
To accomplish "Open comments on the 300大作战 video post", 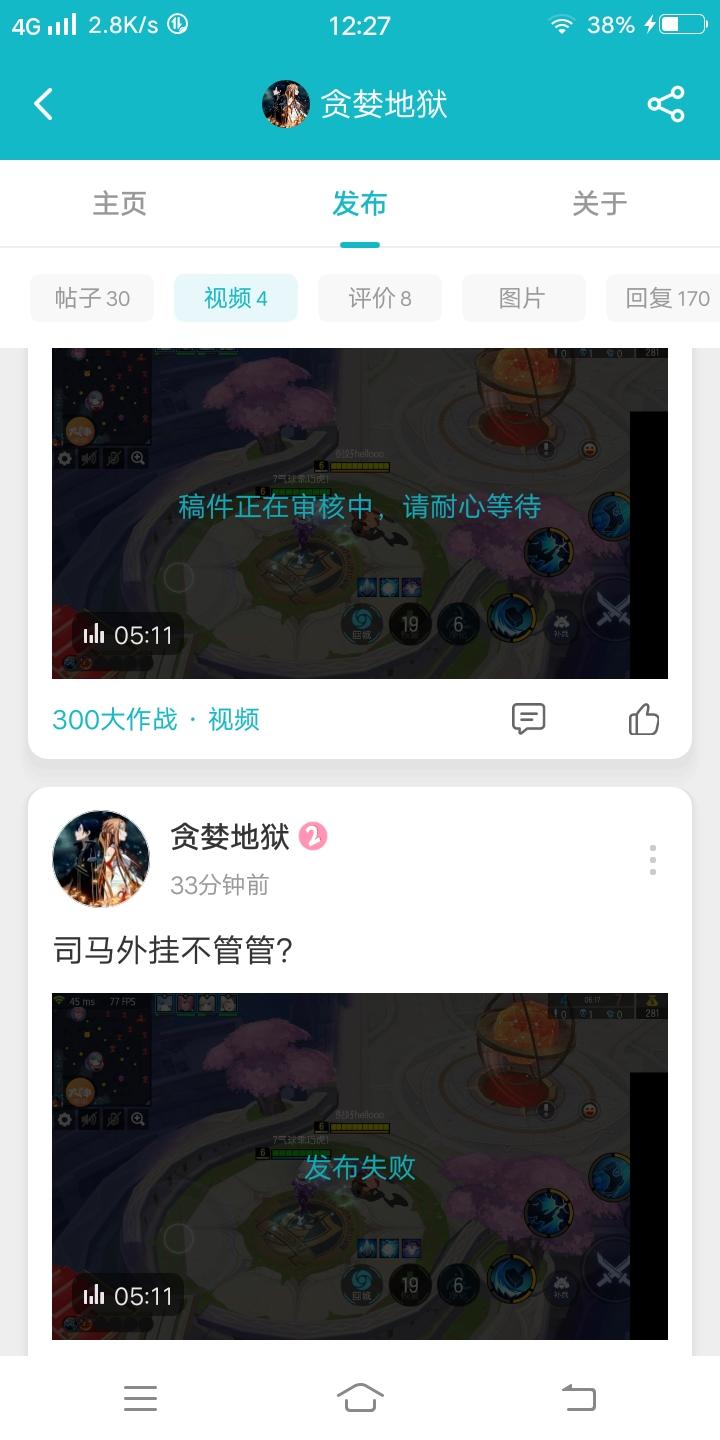I will (x=528, y=719).
